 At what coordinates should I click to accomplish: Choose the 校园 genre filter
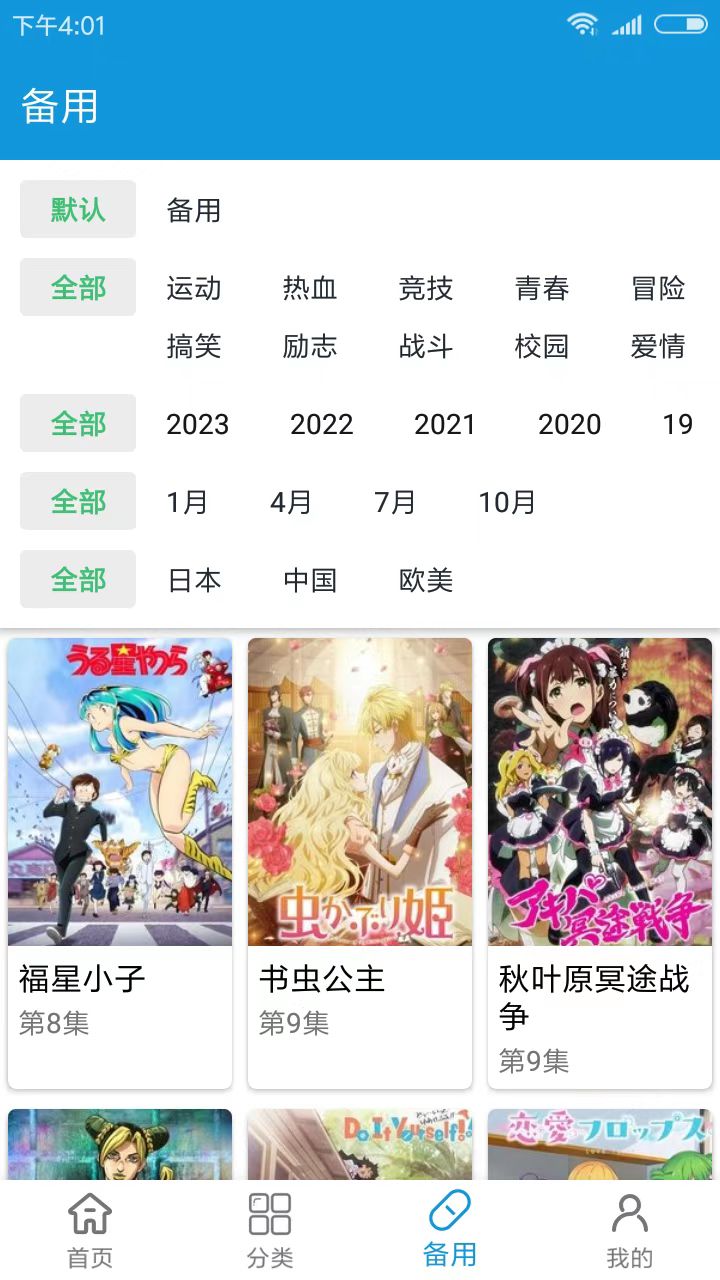[x=542, y=347]
